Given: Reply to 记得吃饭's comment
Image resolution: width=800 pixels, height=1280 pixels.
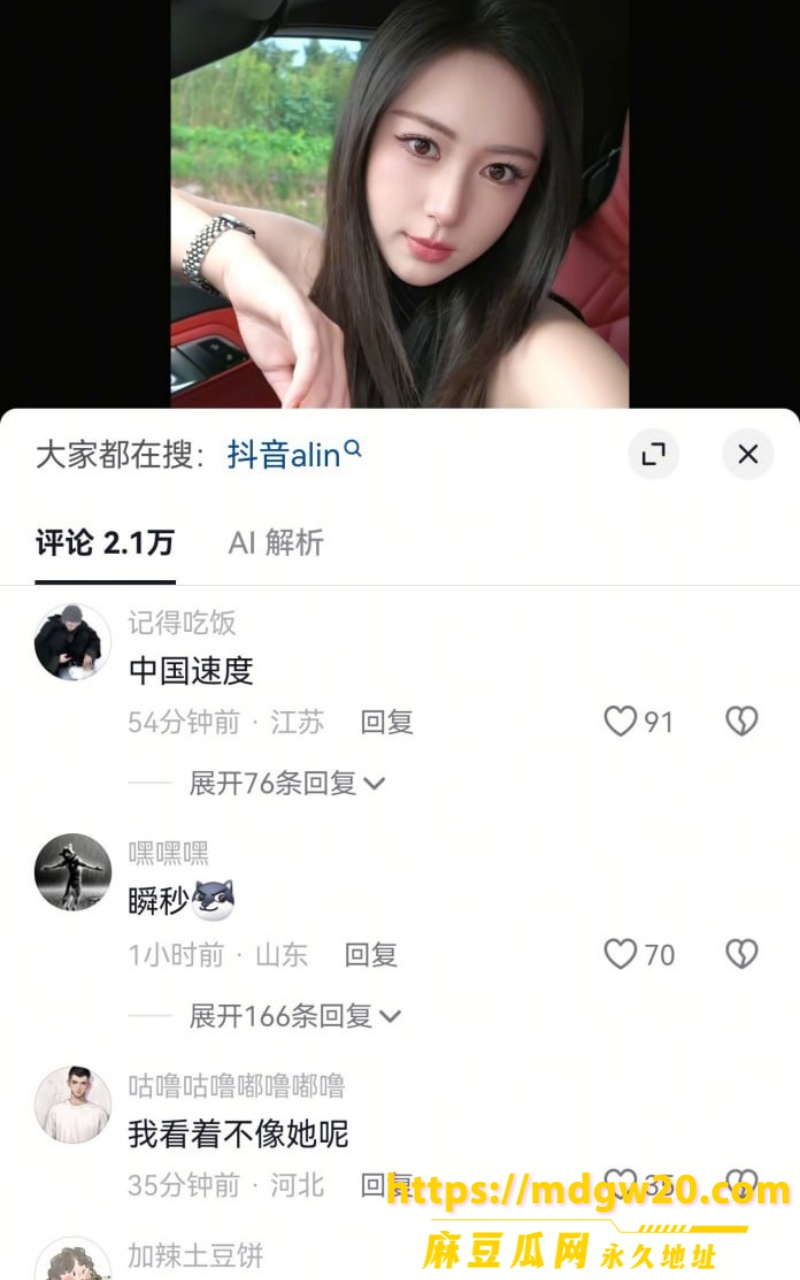Looking at the screenshot, I should coord(387,722).
